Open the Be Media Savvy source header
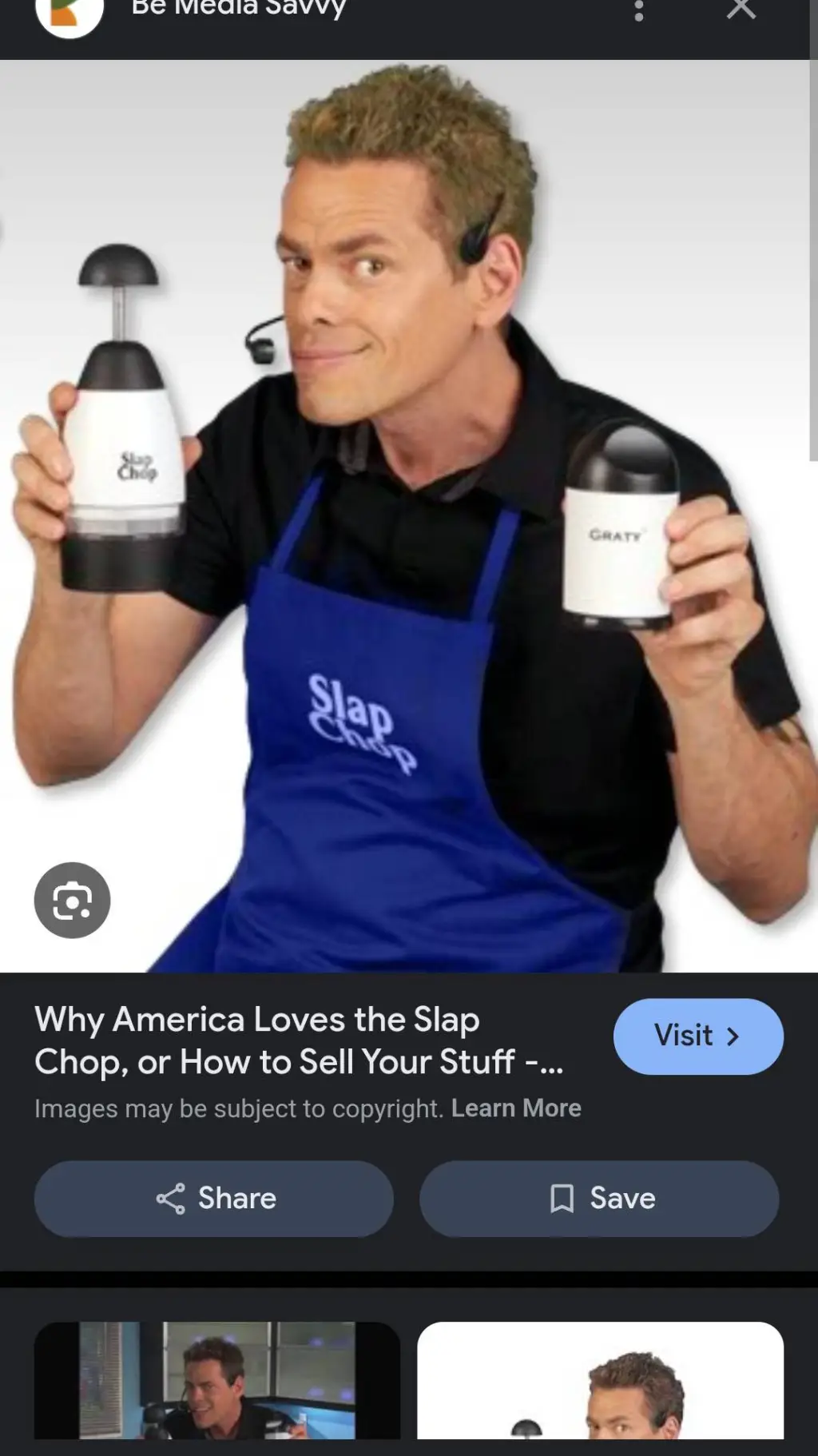The width and height of the screenshot is (818, 1456). pos(238,10)
